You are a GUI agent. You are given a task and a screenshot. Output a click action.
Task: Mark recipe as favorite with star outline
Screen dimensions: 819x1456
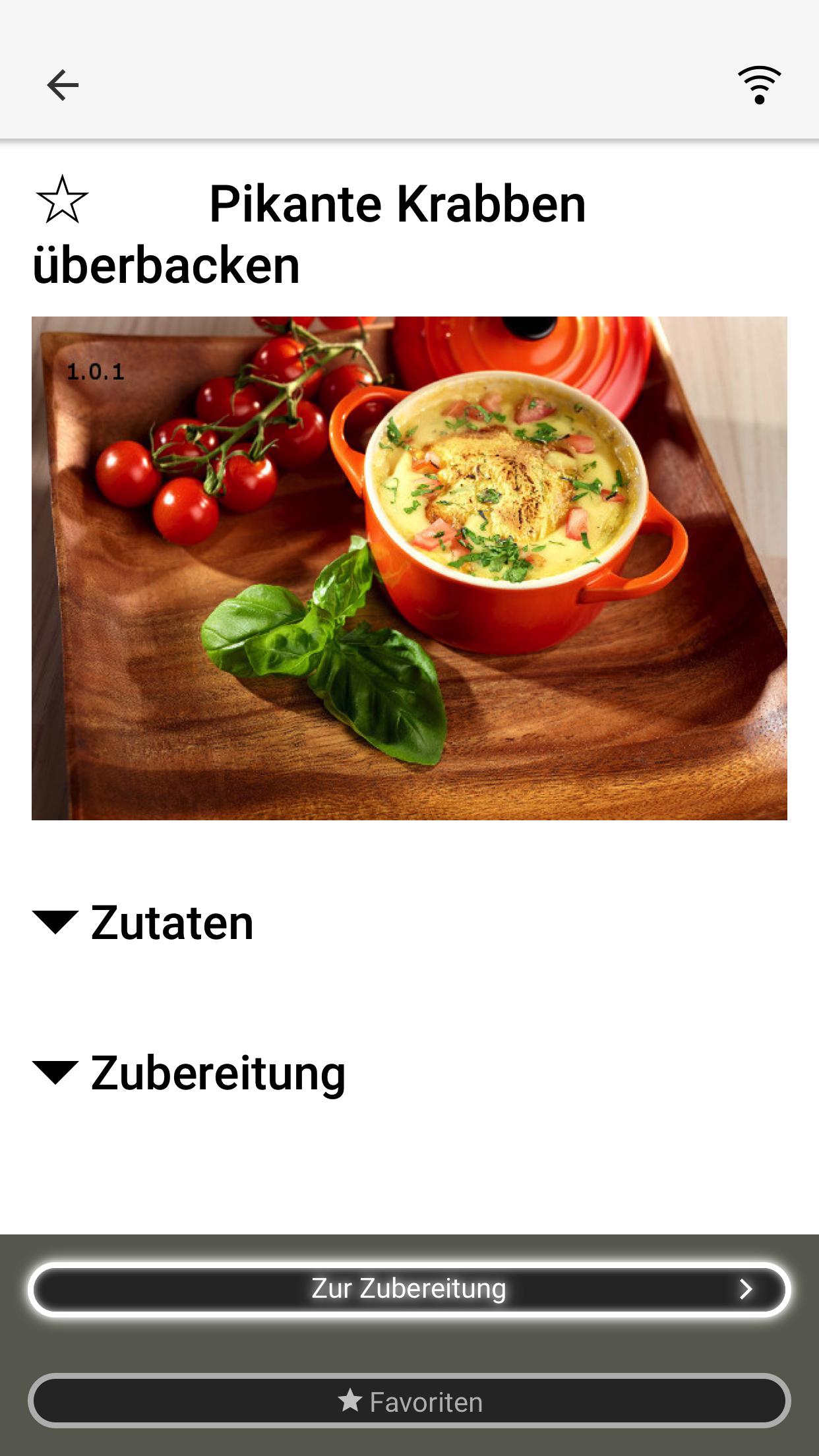point(62,200)
